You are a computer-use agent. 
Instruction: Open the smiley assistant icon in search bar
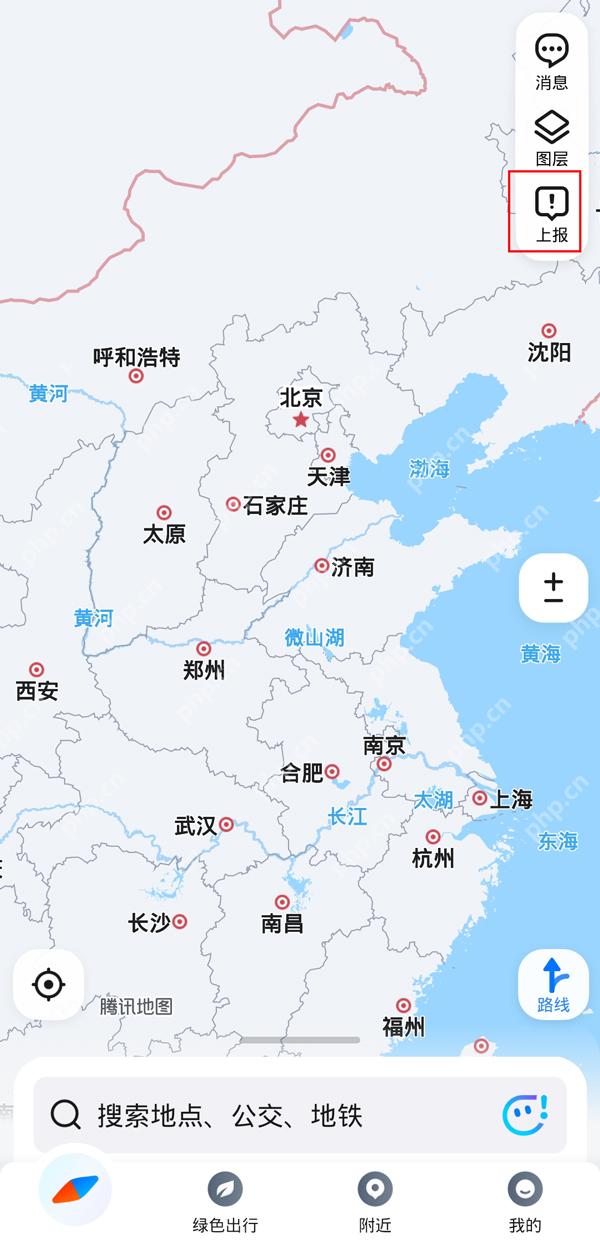524,1113
